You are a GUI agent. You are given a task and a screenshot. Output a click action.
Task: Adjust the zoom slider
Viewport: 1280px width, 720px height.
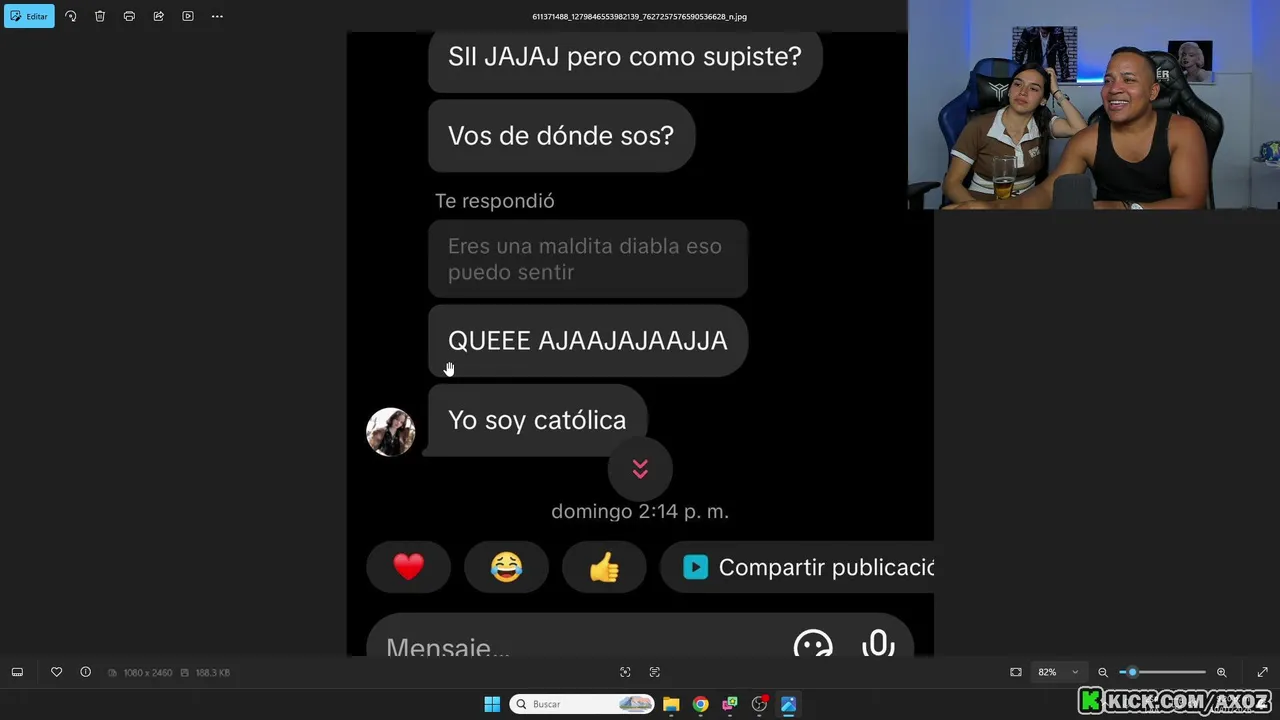click(x=1132, y=672)
